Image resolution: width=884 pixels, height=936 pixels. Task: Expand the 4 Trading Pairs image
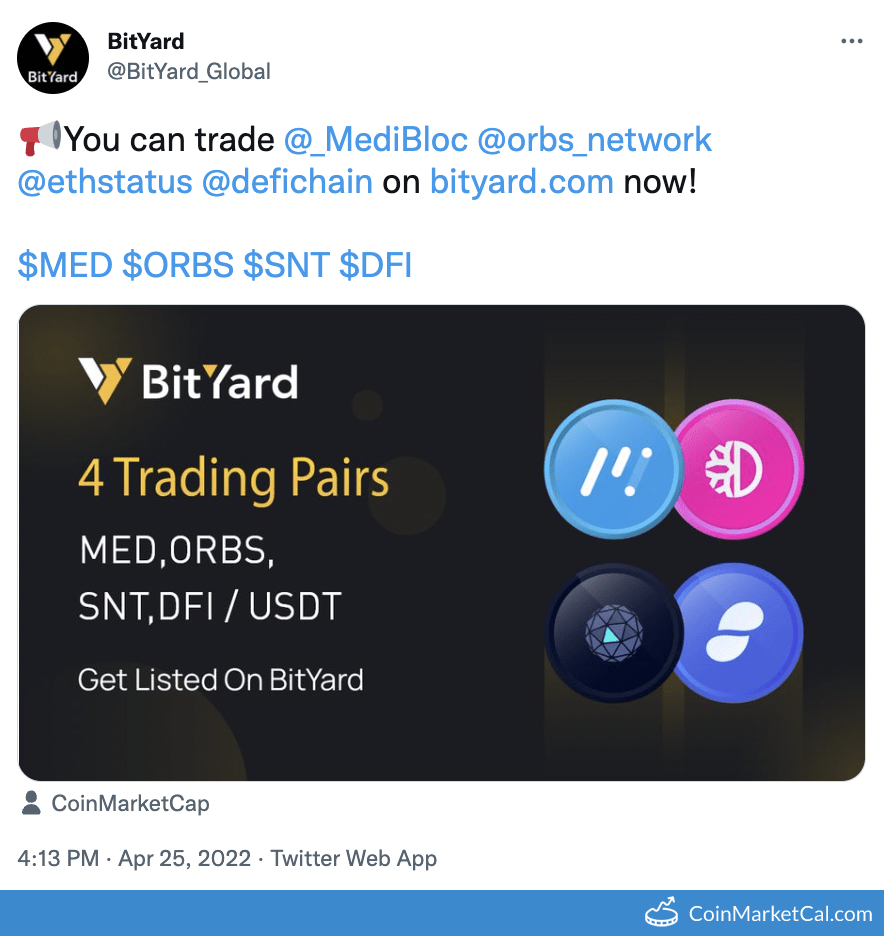441,543
